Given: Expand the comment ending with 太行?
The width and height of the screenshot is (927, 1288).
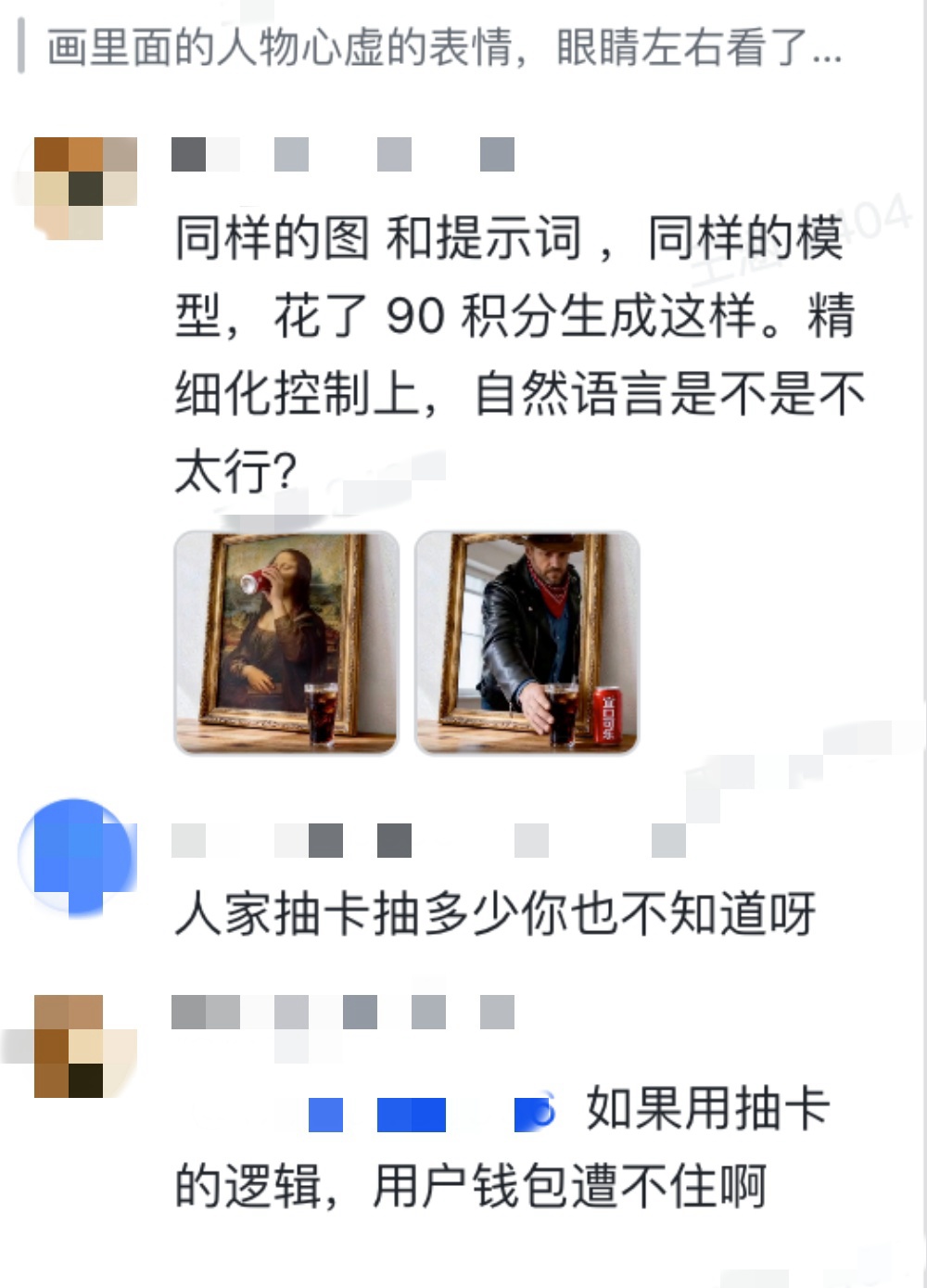Looking at the screenshot, I should 519,352.
